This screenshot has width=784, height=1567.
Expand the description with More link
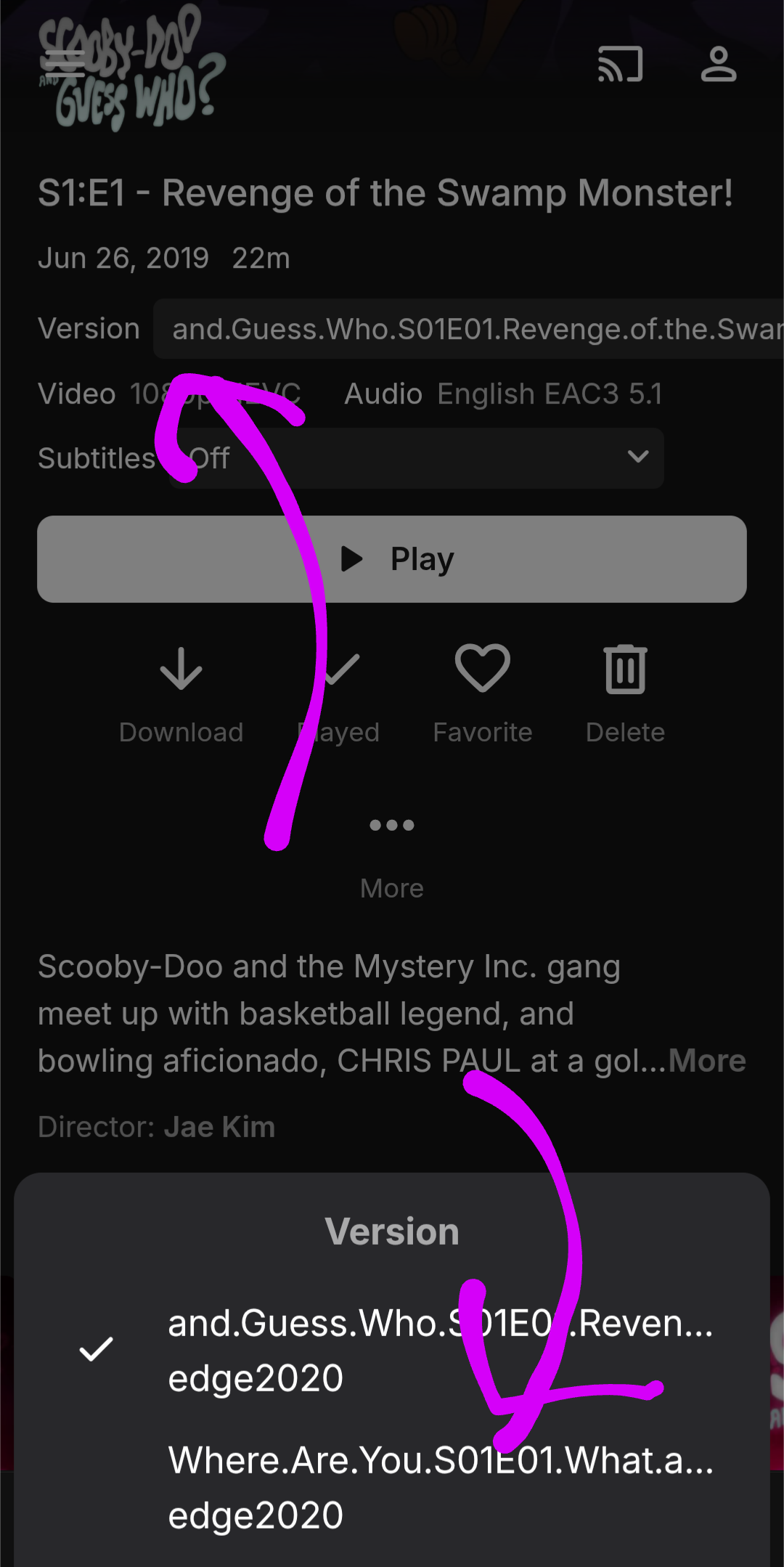[x=707, y=1061]
